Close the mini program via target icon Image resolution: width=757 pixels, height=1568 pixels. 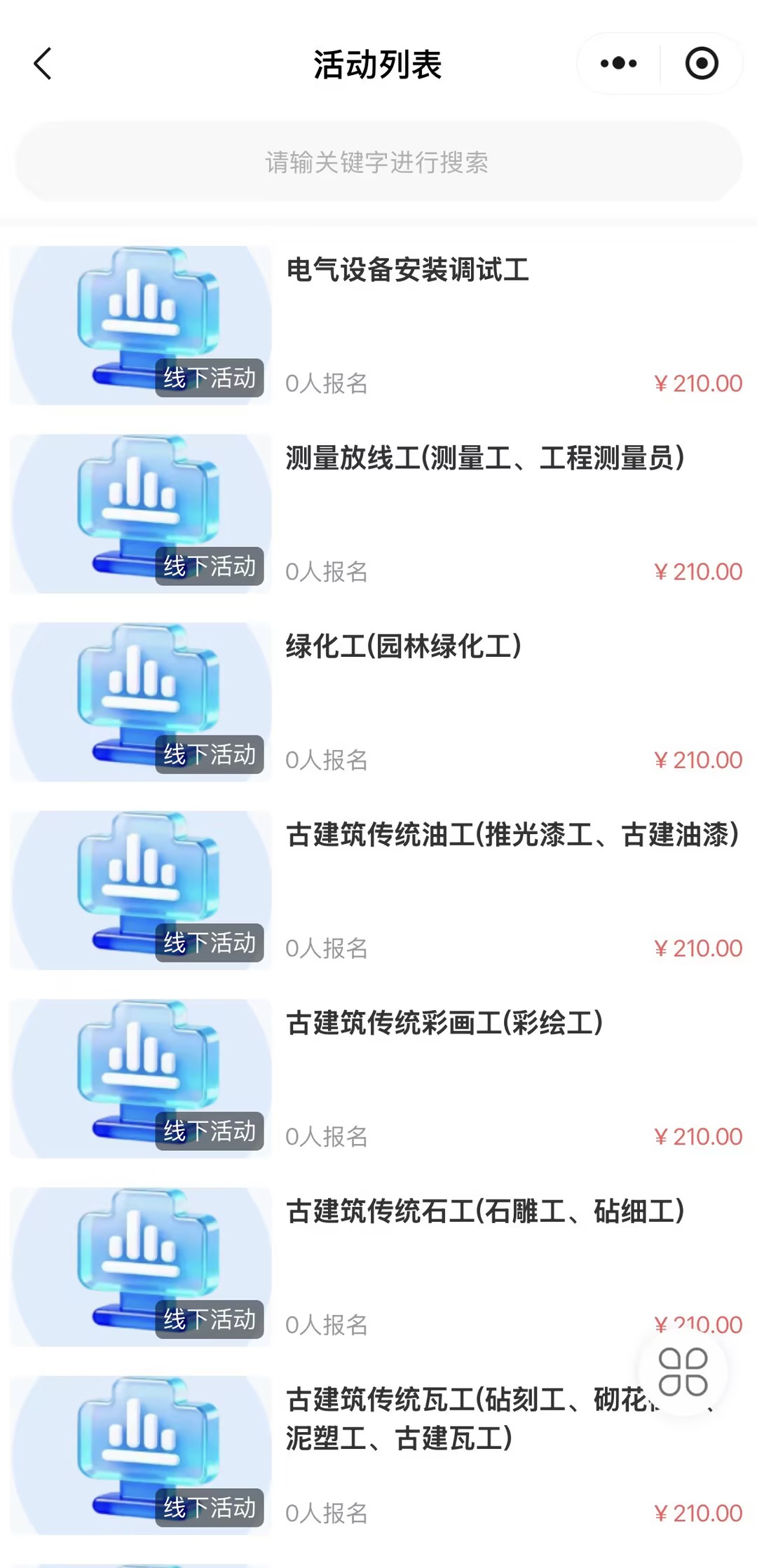pos(701,64)
